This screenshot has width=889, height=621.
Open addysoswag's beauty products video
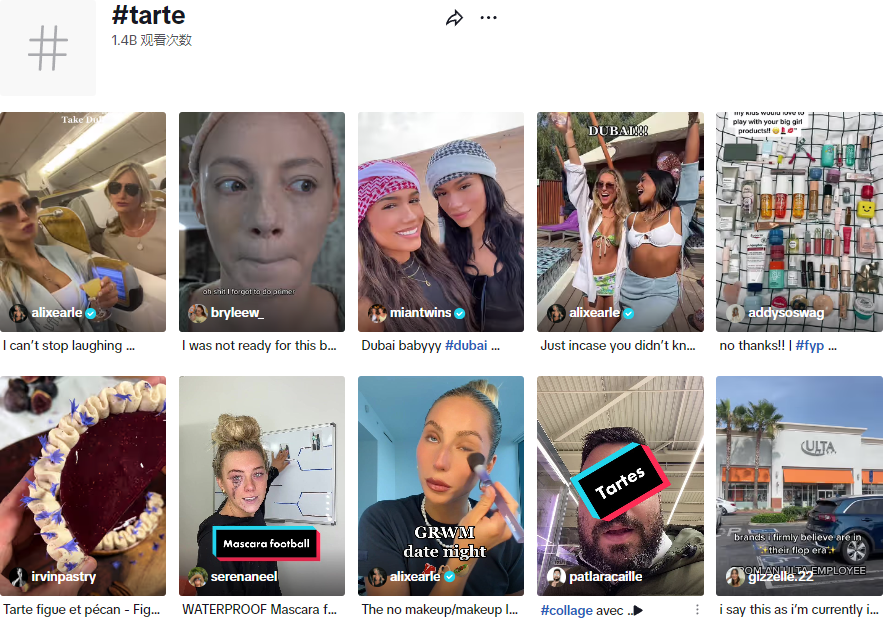(799, 221)
